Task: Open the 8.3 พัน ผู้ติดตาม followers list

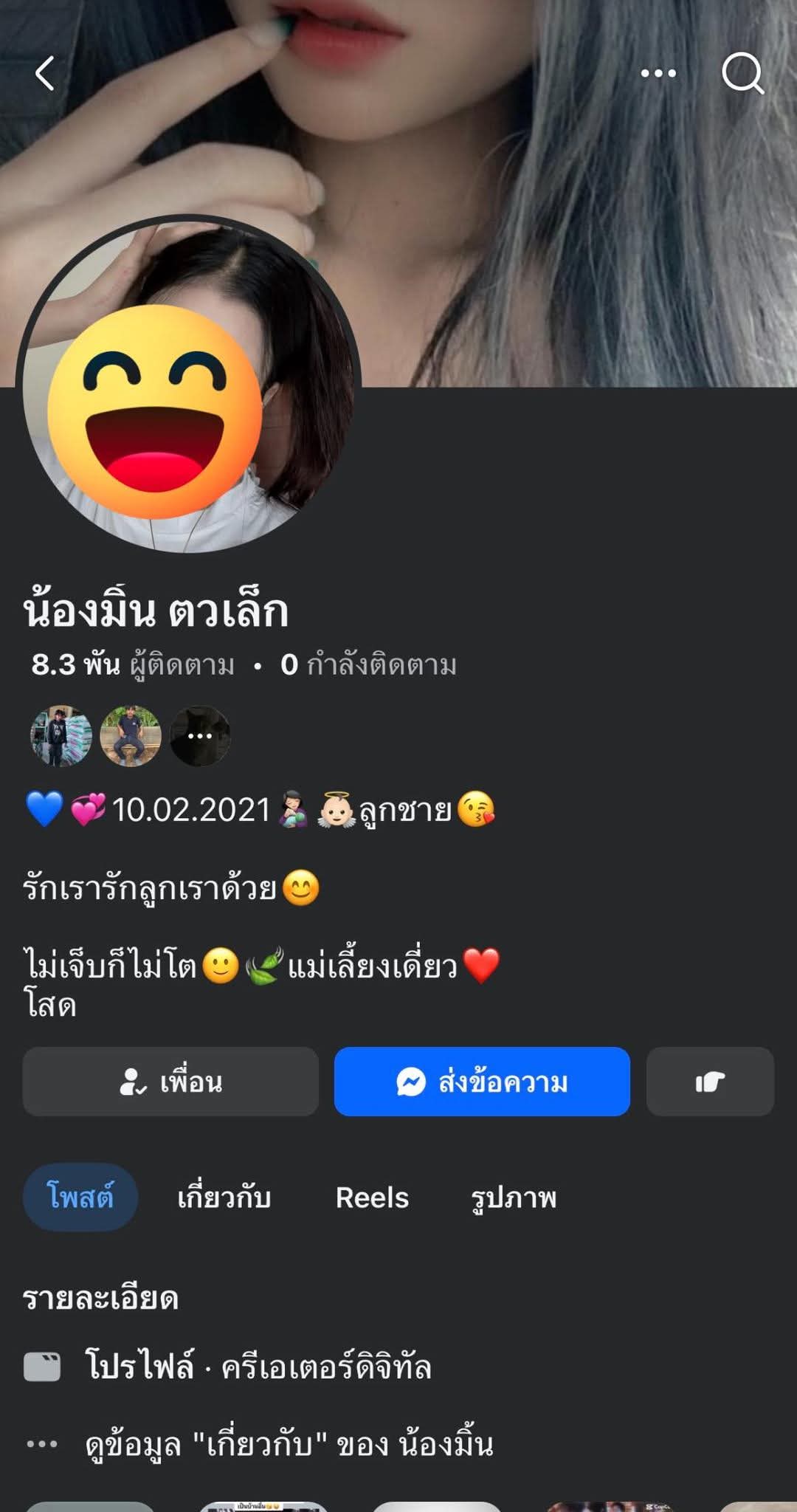Action: pyautogui.click(x=133, y=665)
